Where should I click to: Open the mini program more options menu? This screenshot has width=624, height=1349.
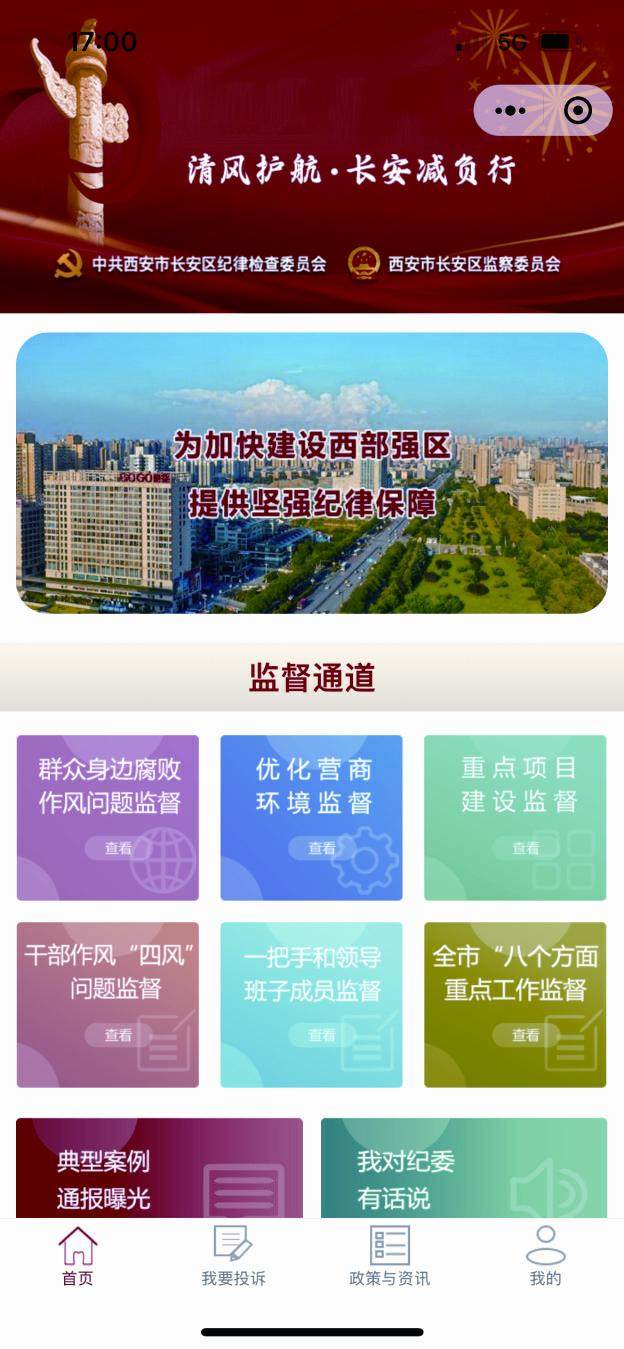(x=510, y=111)
